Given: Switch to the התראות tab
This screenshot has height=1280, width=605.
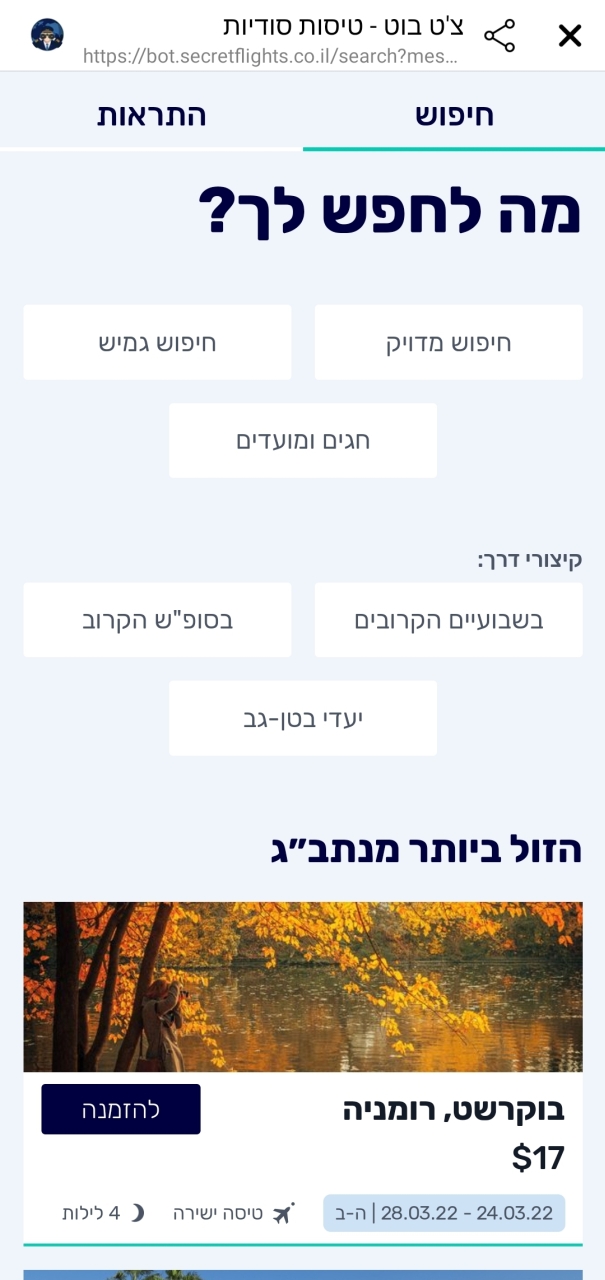Looking at the screenshot, I should pos(151,115).
